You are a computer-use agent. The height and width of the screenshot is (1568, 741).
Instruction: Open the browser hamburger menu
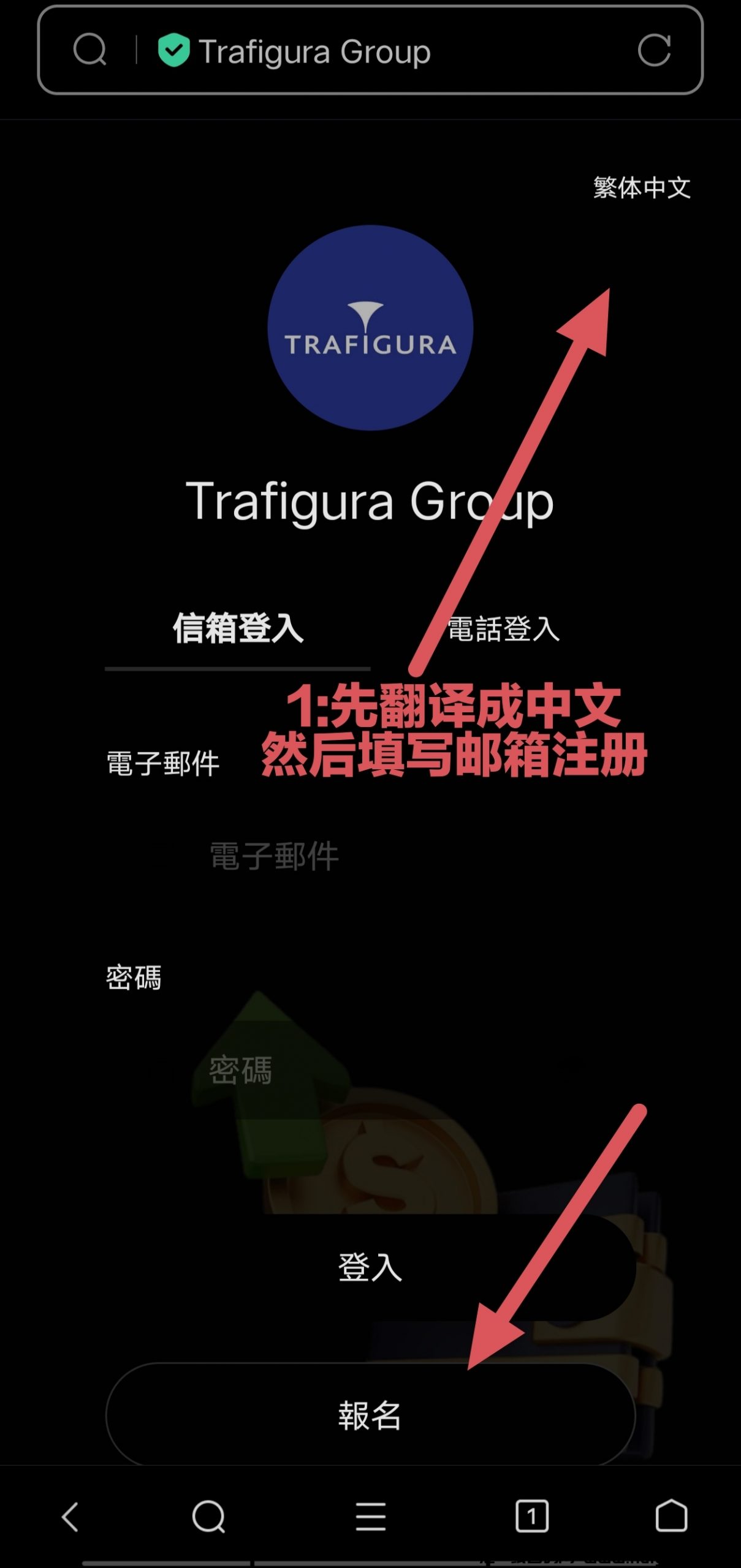point(371,1517)
